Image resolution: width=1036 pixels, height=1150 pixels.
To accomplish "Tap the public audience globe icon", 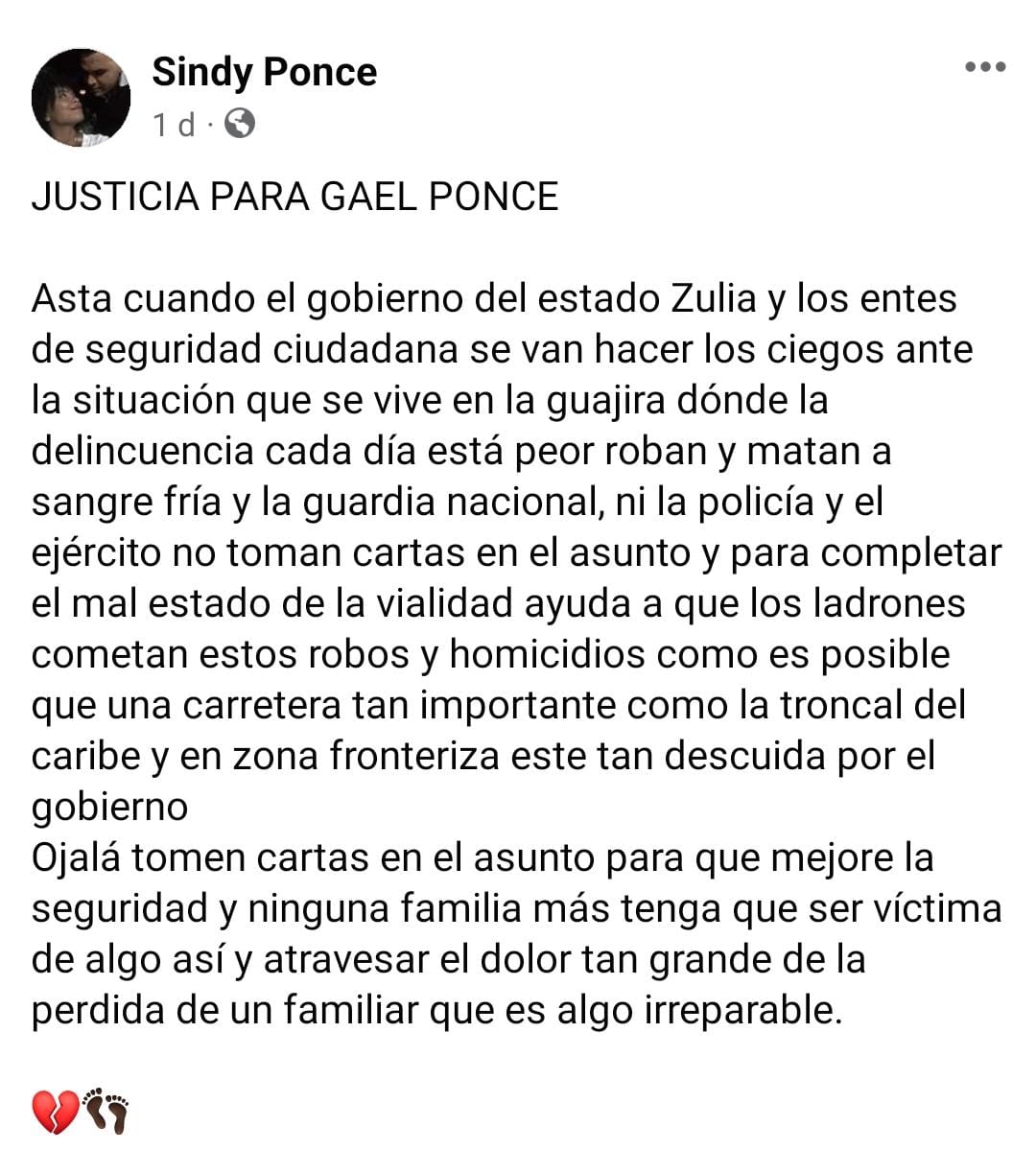I will (239, 124).
